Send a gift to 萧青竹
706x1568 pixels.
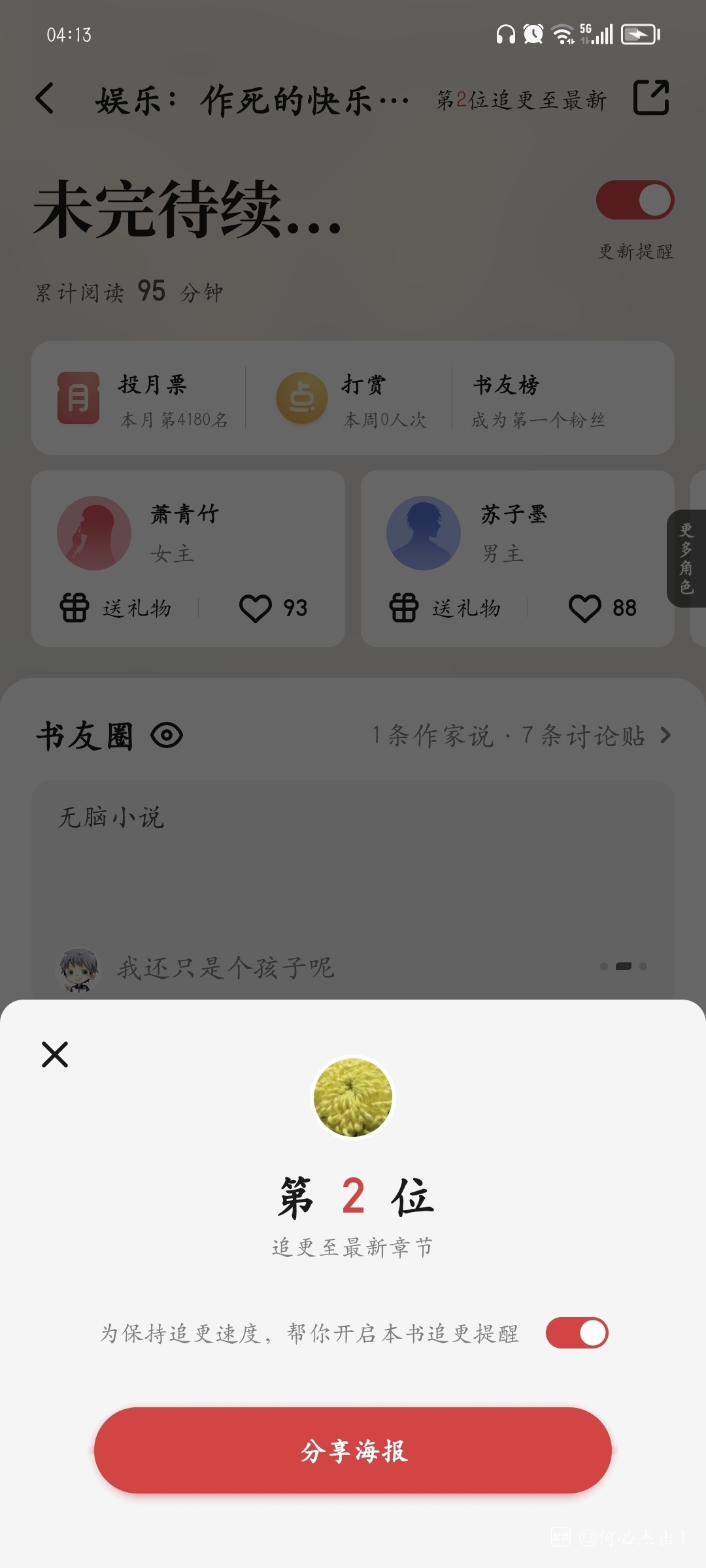(116, 608)
